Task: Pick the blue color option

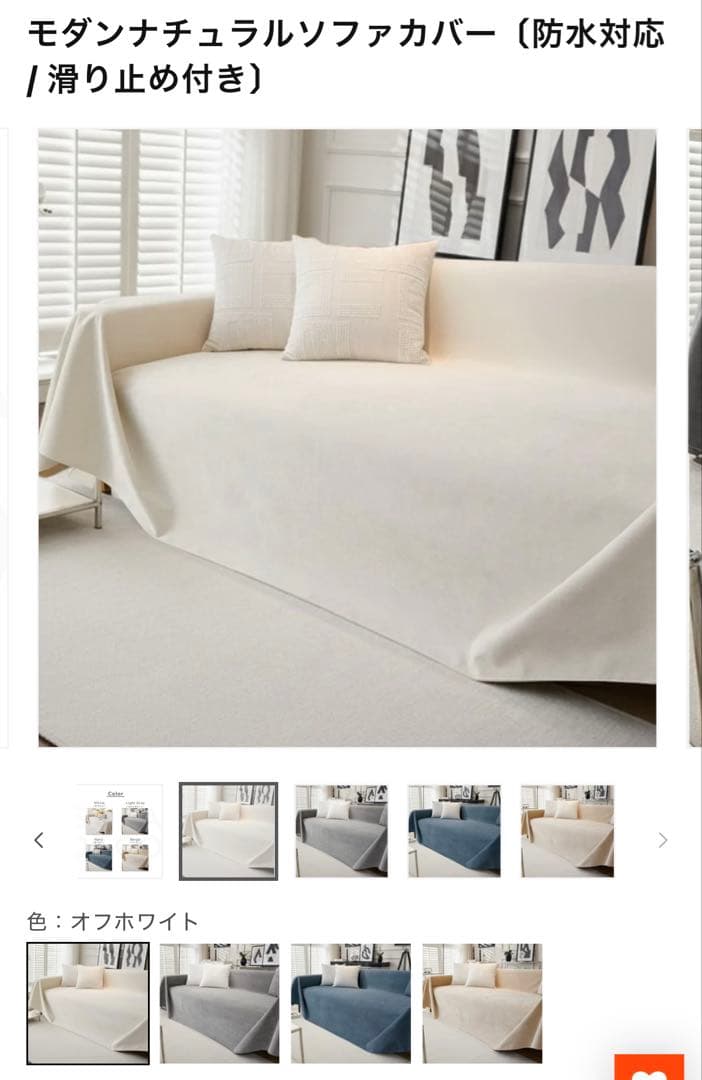Action: click(351, 1002)
